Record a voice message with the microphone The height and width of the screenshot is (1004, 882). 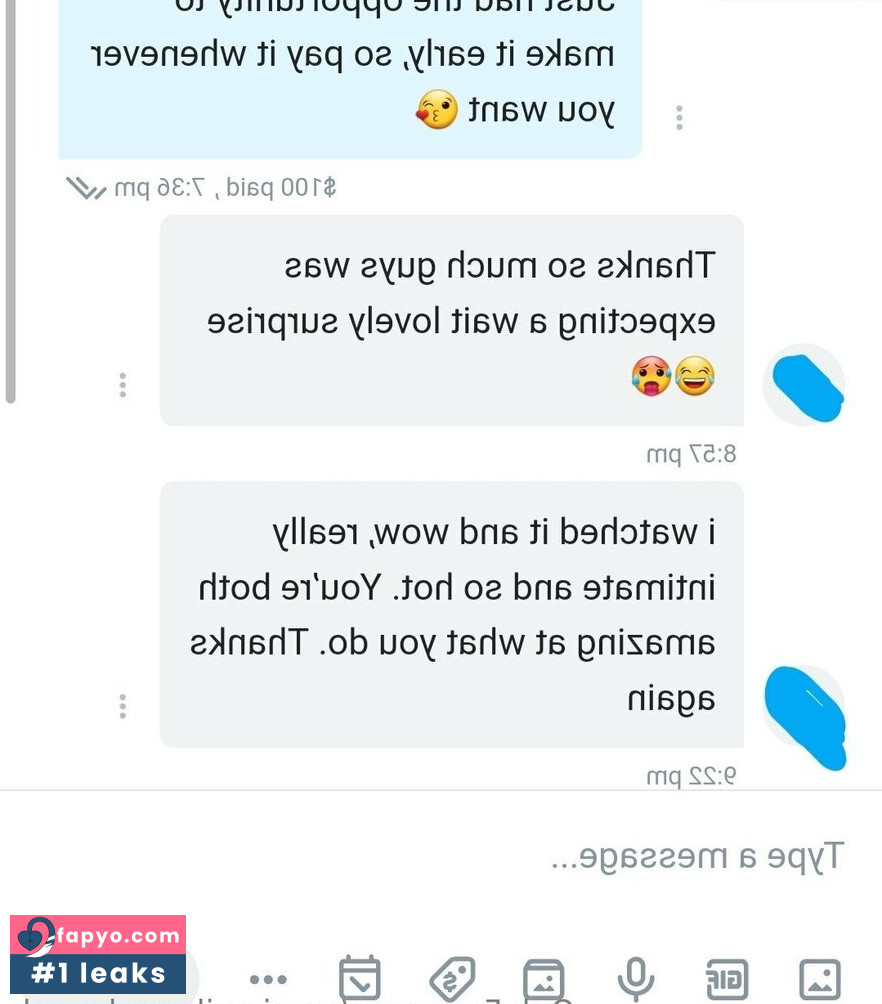[635, 979]
